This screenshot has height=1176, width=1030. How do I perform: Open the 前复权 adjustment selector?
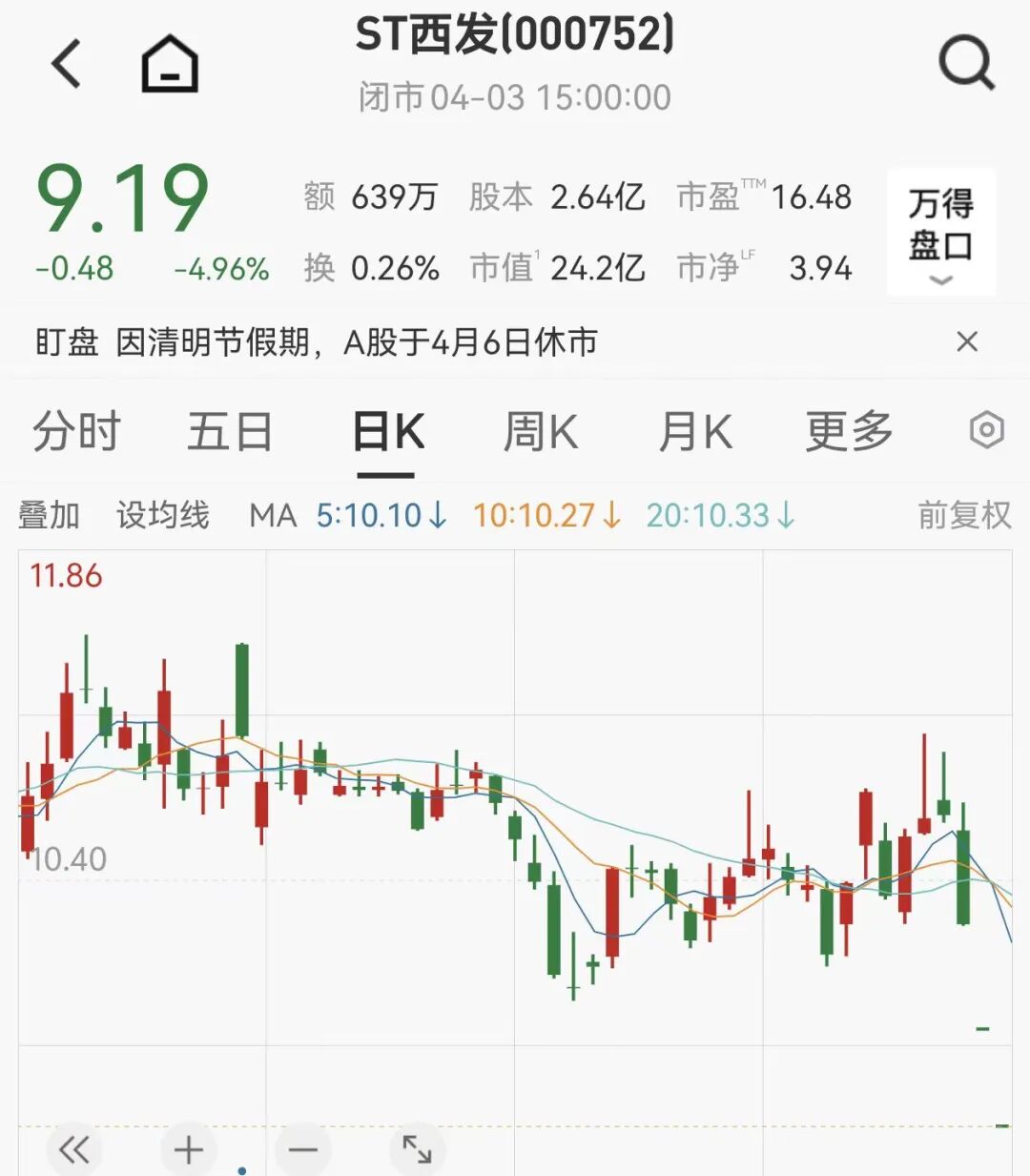click(x=964, y=515)
